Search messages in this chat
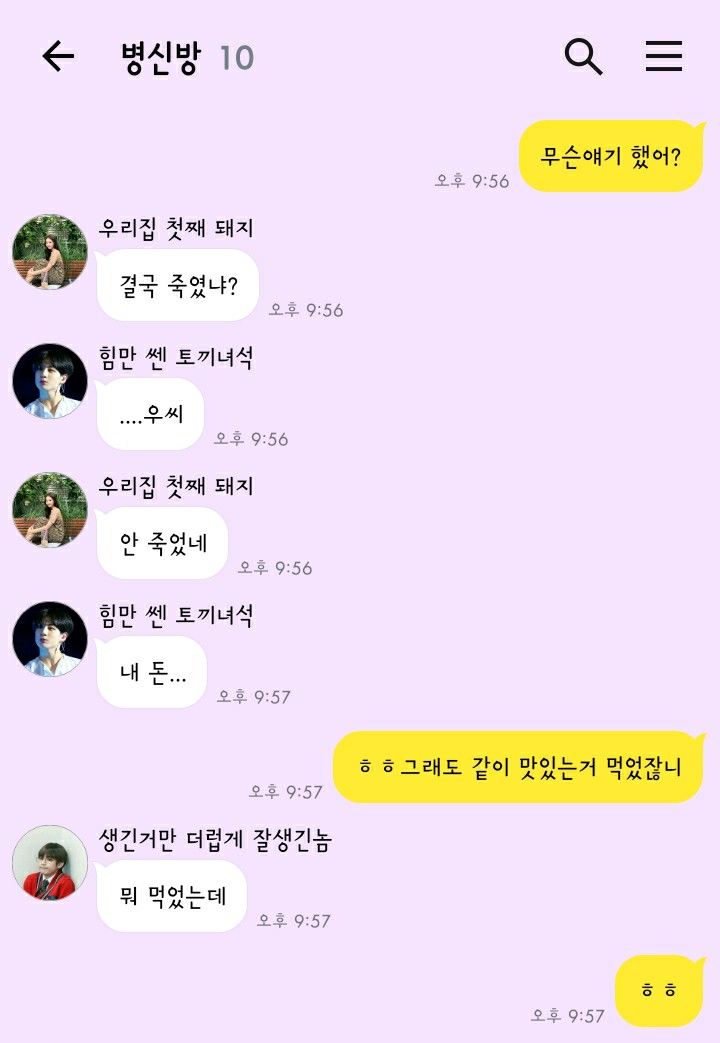The width and height of the screenshot is (720, 1043). pyautogui.click(x=583, y=57)
